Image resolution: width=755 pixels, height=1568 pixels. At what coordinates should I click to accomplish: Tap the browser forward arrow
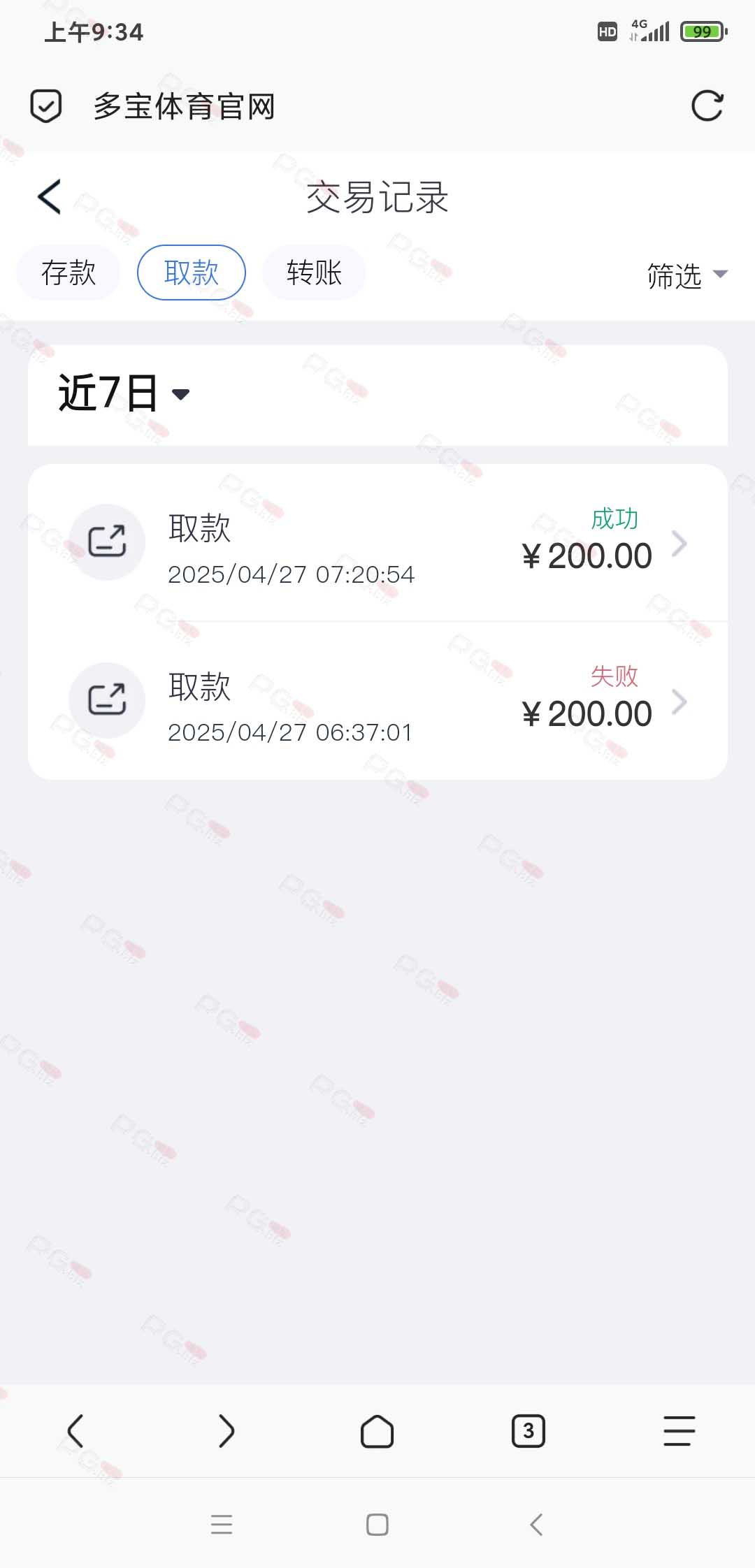click(x=226, y=1430)
